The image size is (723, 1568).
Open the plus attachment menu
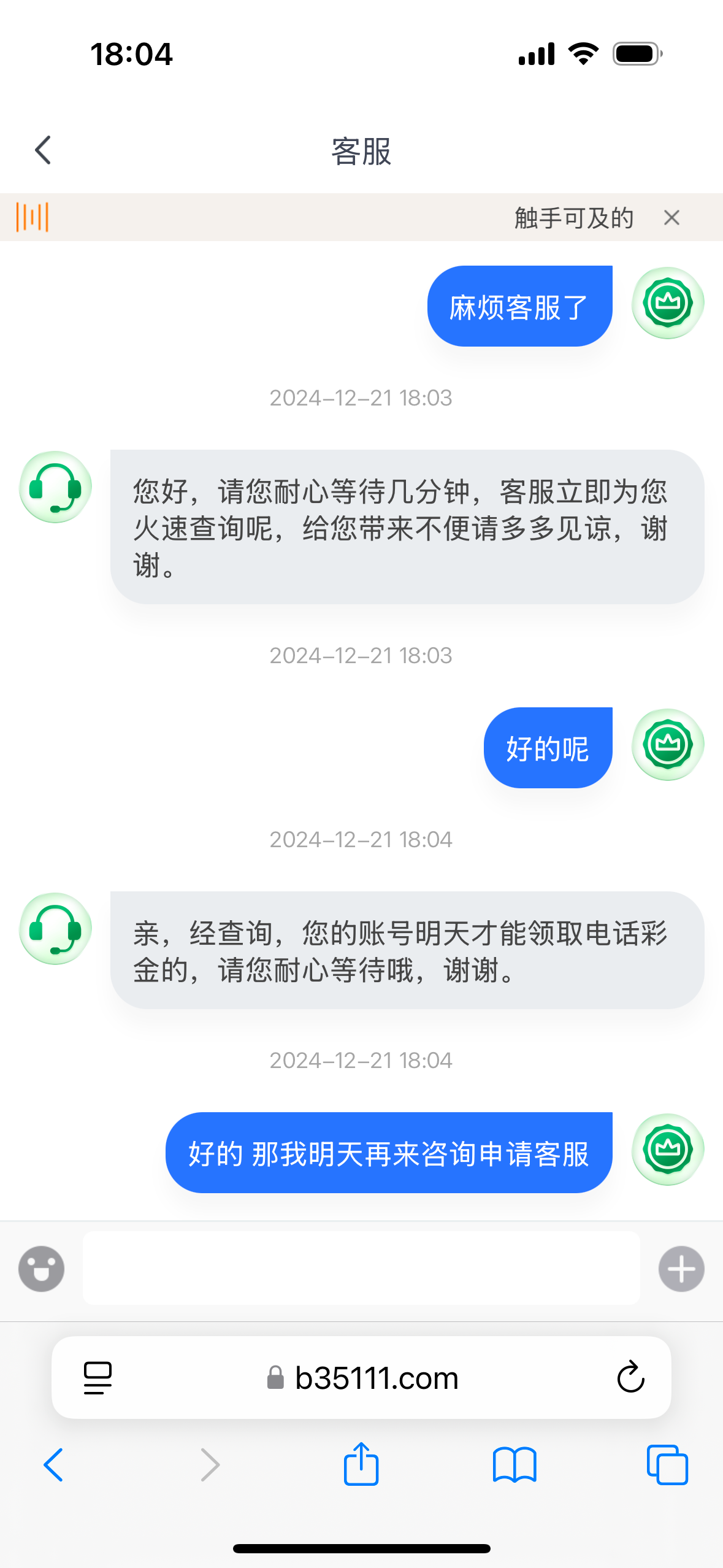click(x=681, y=1269)
